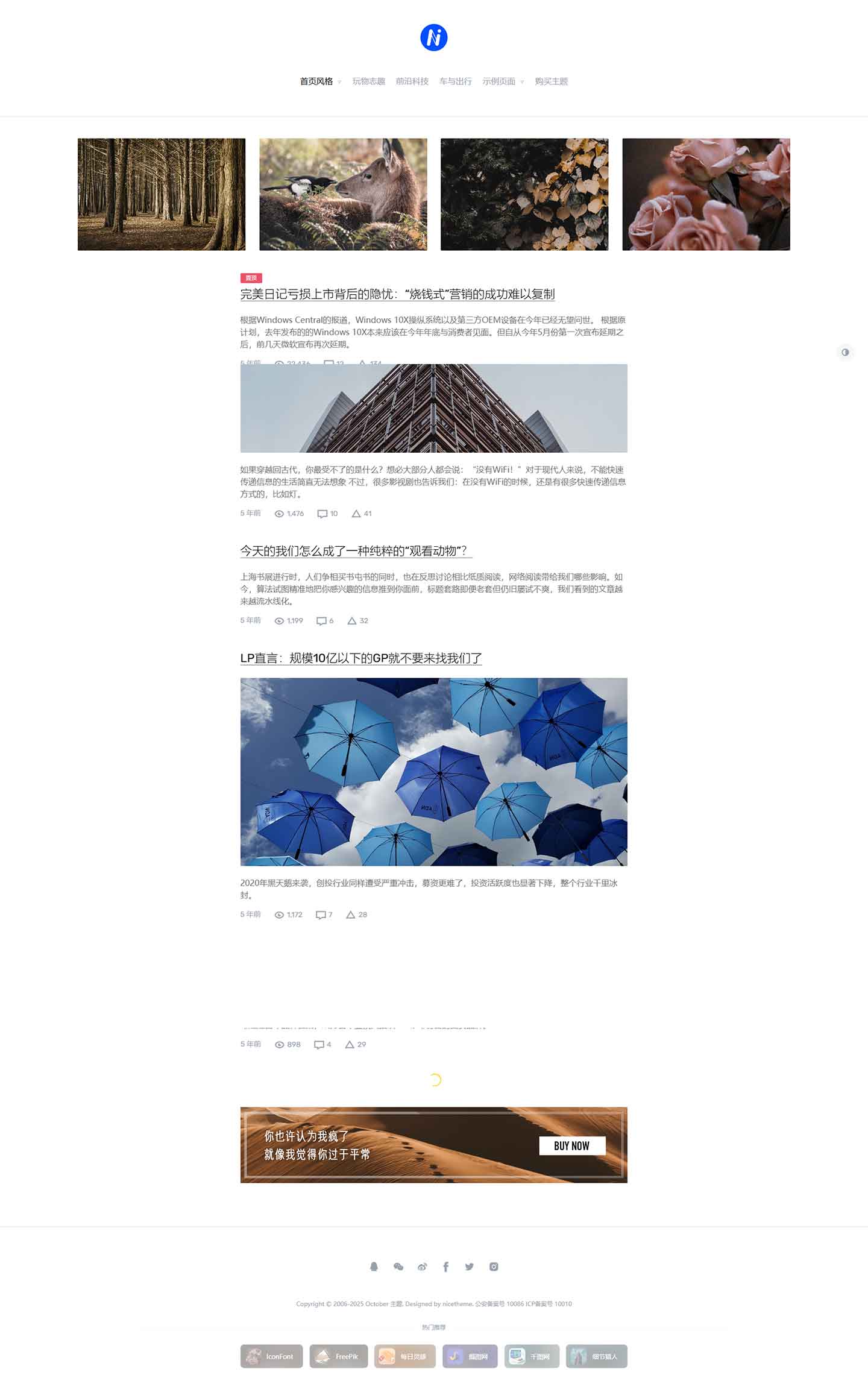Toggle dark mode with the half-moon icon
The width and height of the screenshot is (868, 1392).
point(845,352)
